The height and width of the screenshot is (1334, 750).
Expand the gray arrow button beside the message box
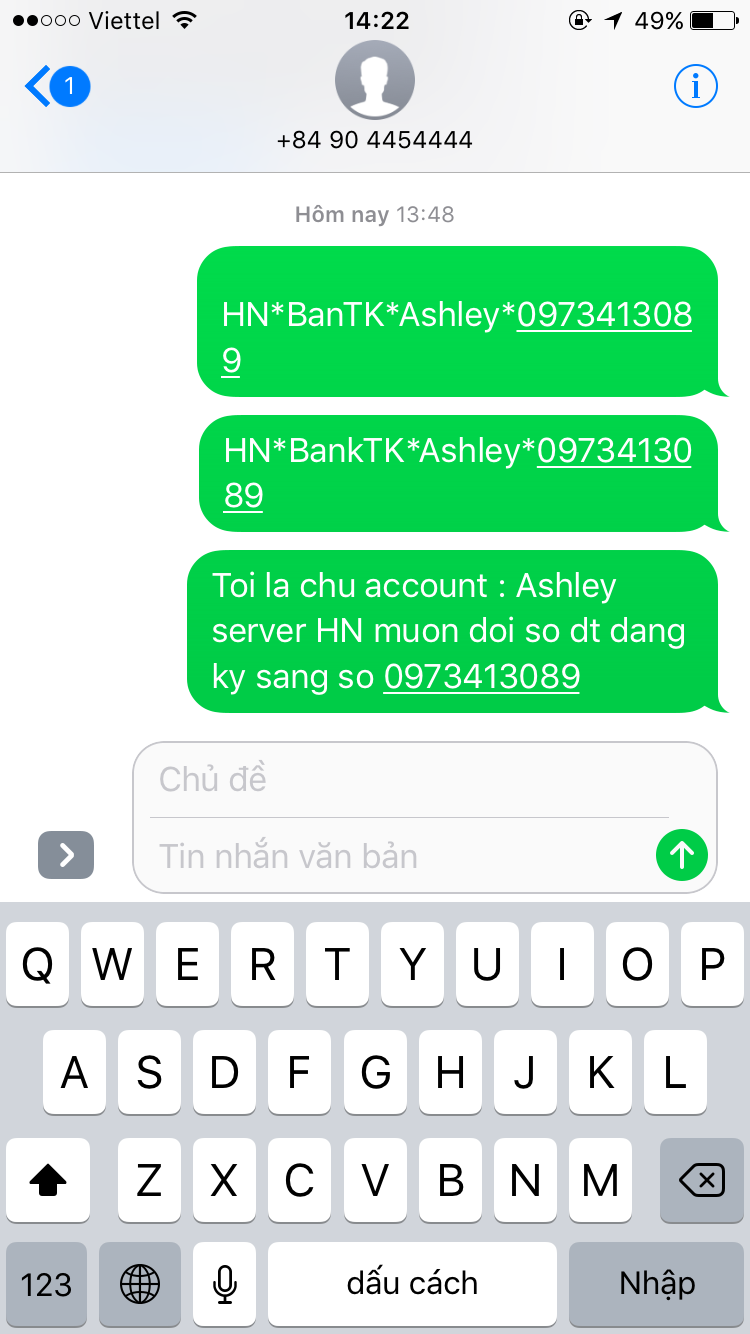(x=66, y=855)
